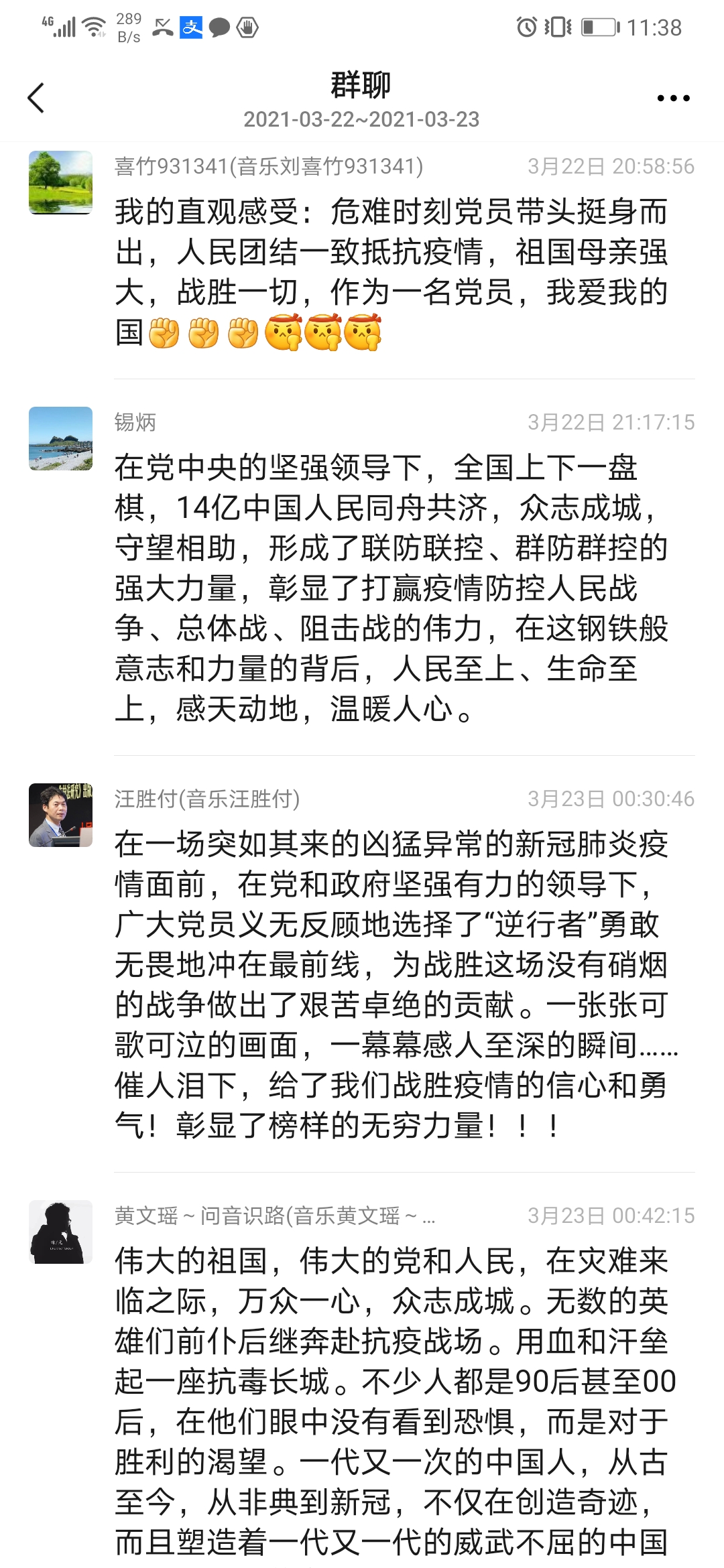View 锡炳's avatar profile

(x=60, y=438)
